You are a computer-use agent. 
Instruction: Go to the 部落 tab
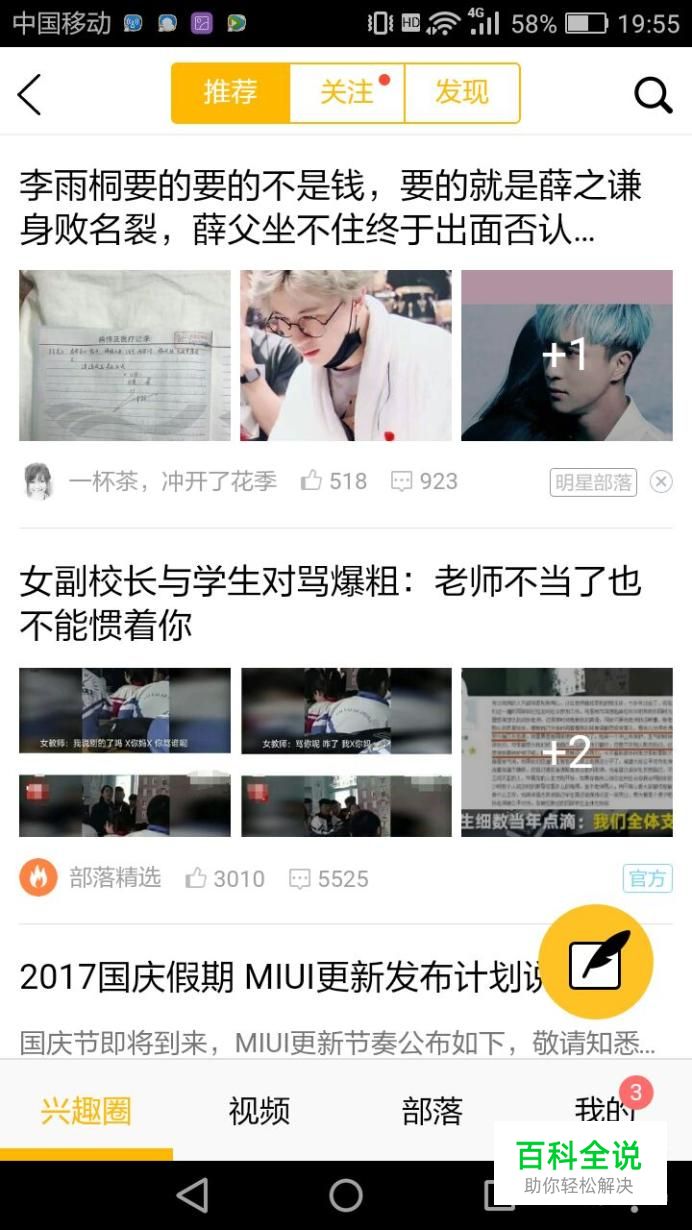click(x=432, y=1111)
